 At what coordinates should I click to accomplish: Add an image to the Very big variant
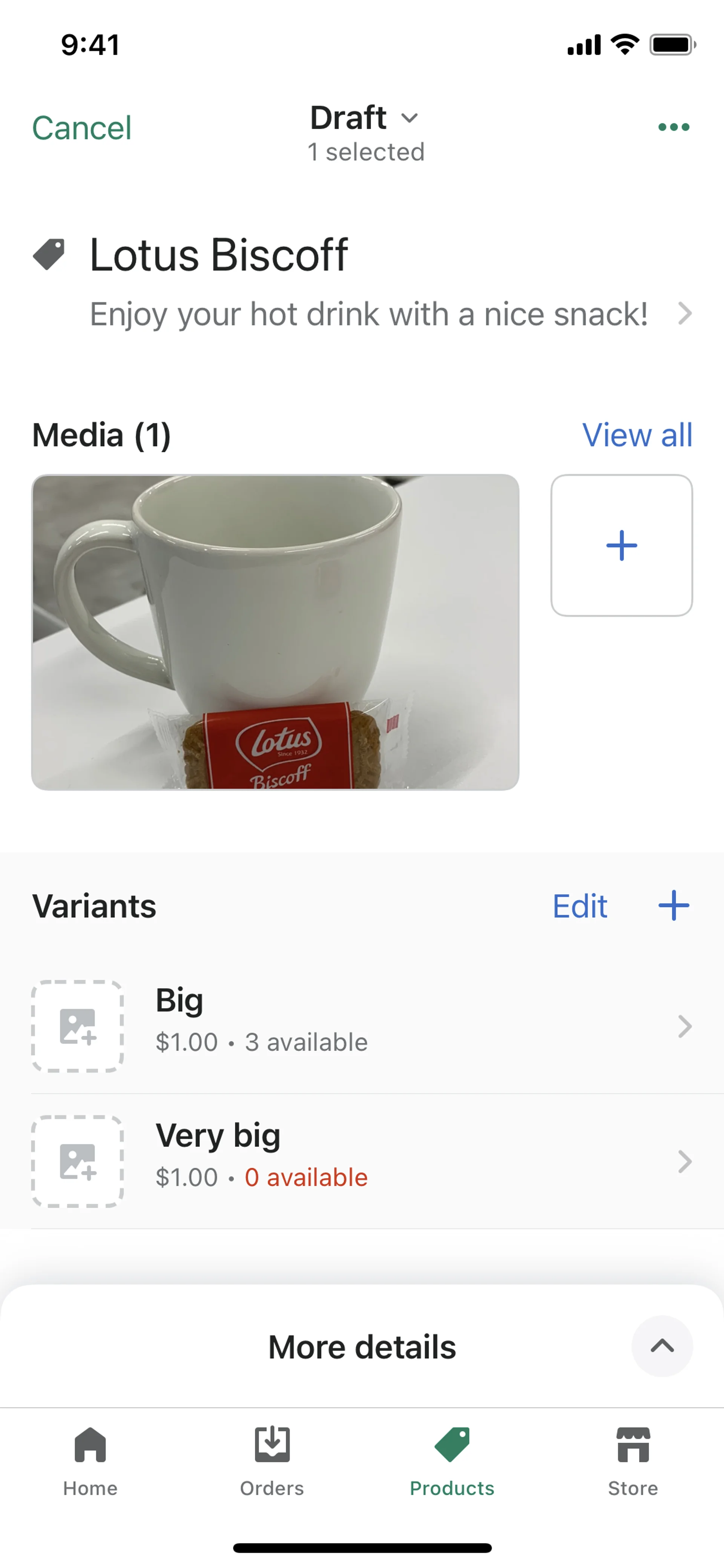point(77,1161)
